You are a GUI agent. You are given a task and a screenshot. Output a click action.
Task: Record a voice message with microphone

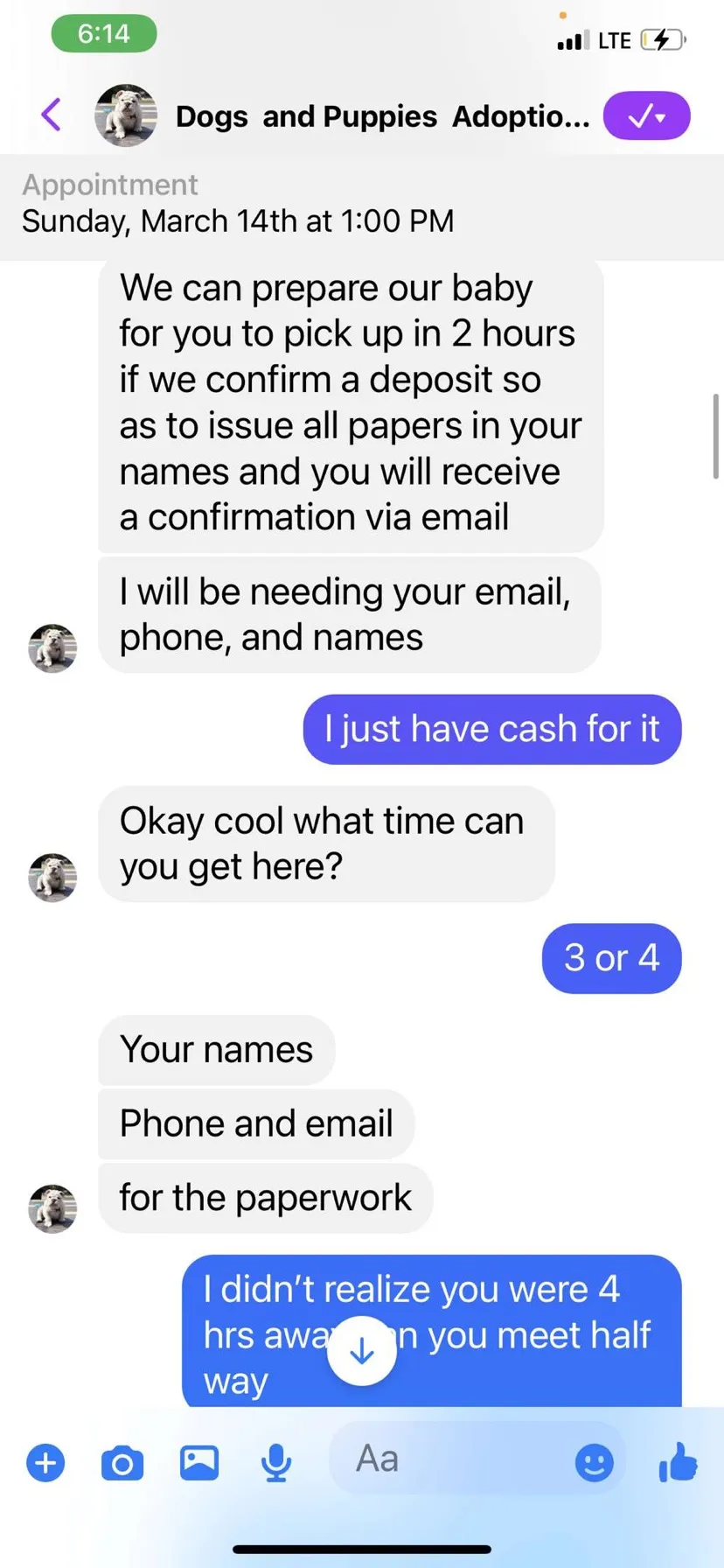[x=276, y=1463]
